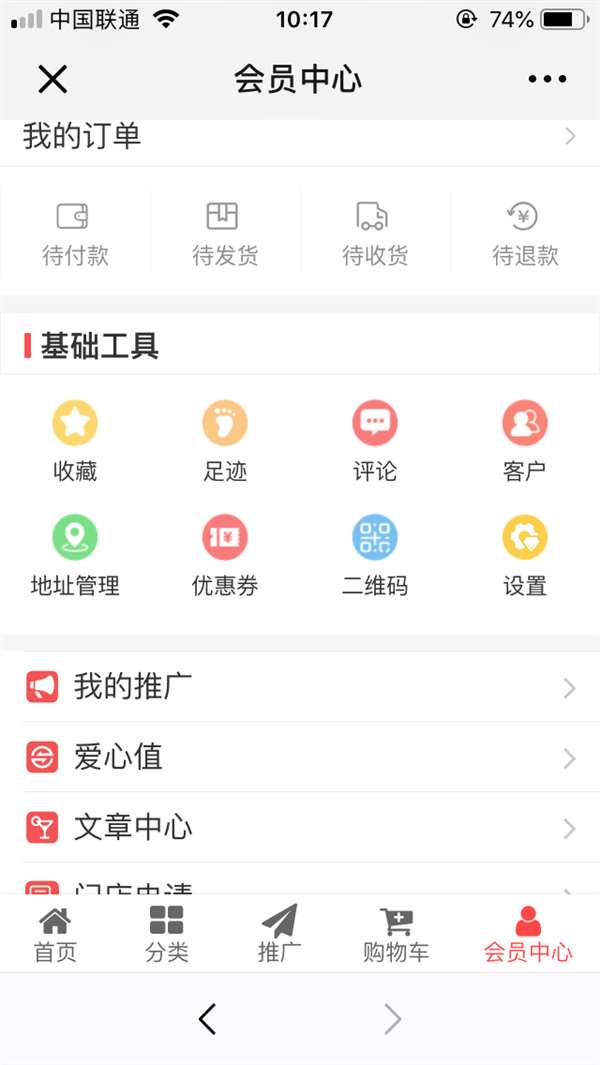Image resolution: width=600 pixels, height=1065 pixels.
Task: Open 我的订单 order list
Action: tap(300, 137)
